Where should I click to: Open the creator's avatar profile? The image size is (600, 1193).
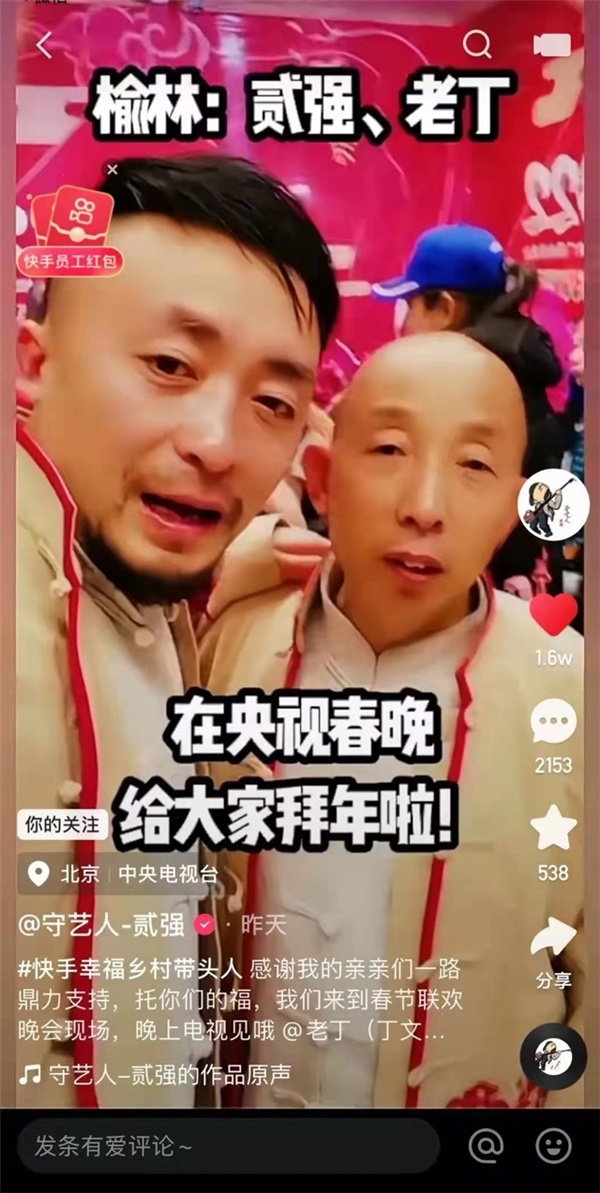pos(552,505)
